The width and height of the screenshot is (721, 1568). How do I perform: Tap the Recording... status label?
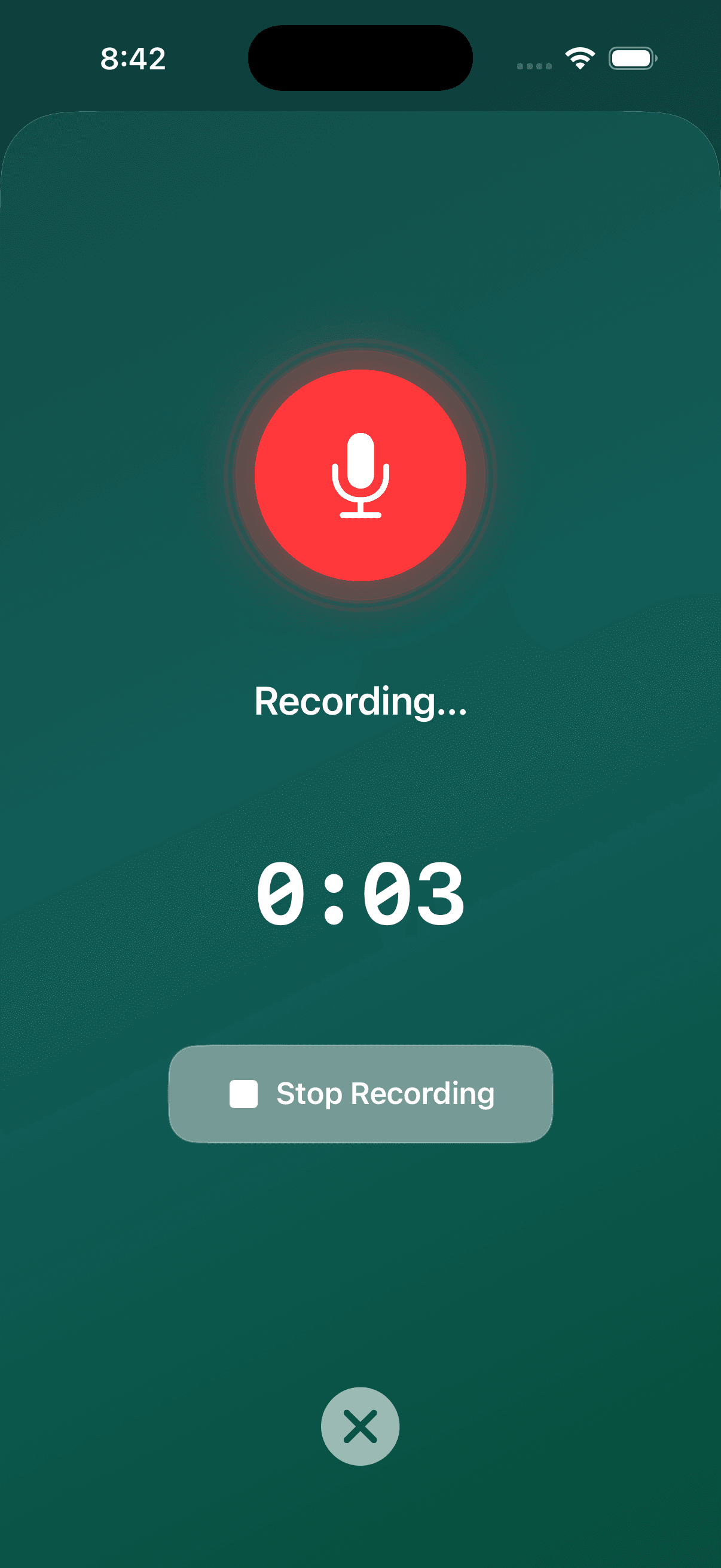[360, 700]
